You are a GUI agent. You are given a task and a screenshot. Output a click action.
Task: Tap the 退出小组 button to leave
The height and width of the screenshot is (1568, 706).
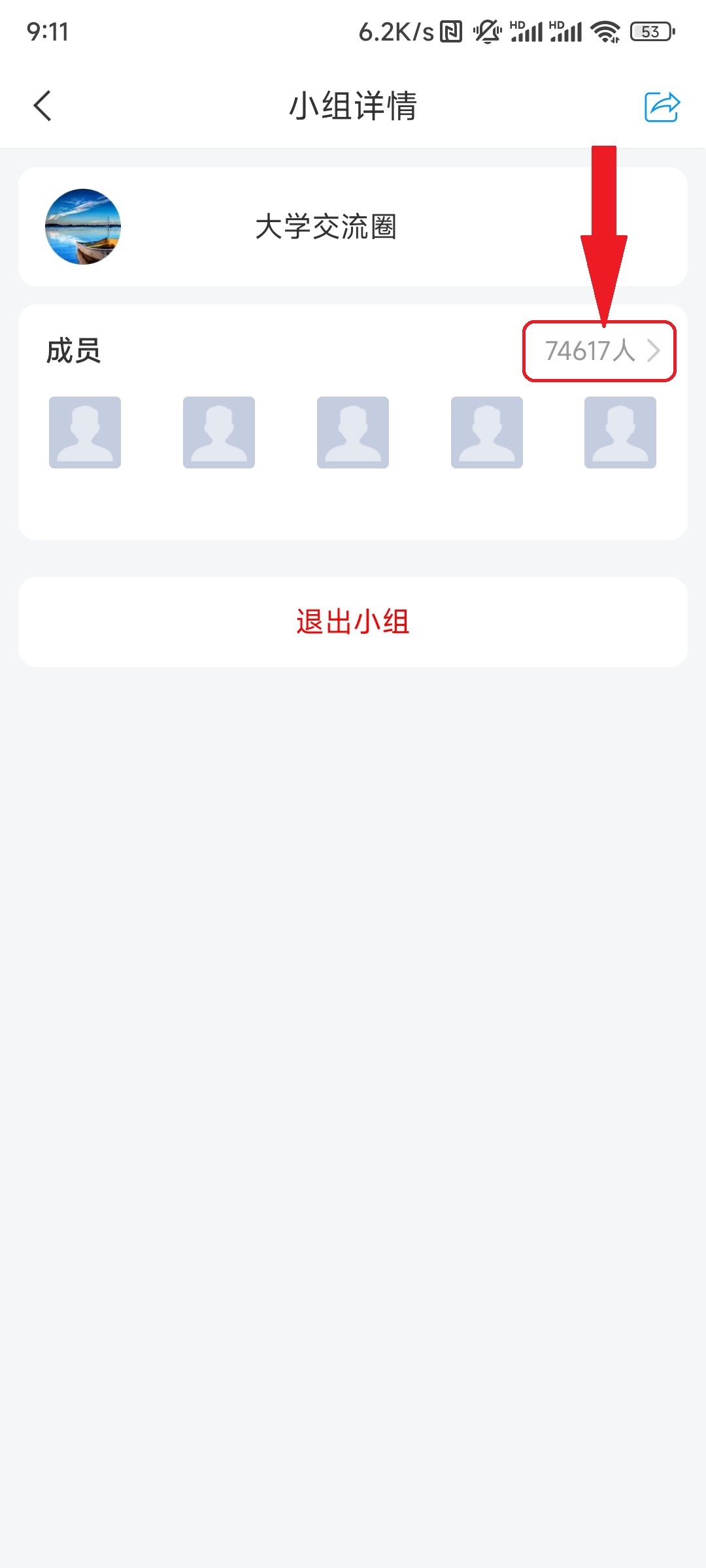[353, 621]
